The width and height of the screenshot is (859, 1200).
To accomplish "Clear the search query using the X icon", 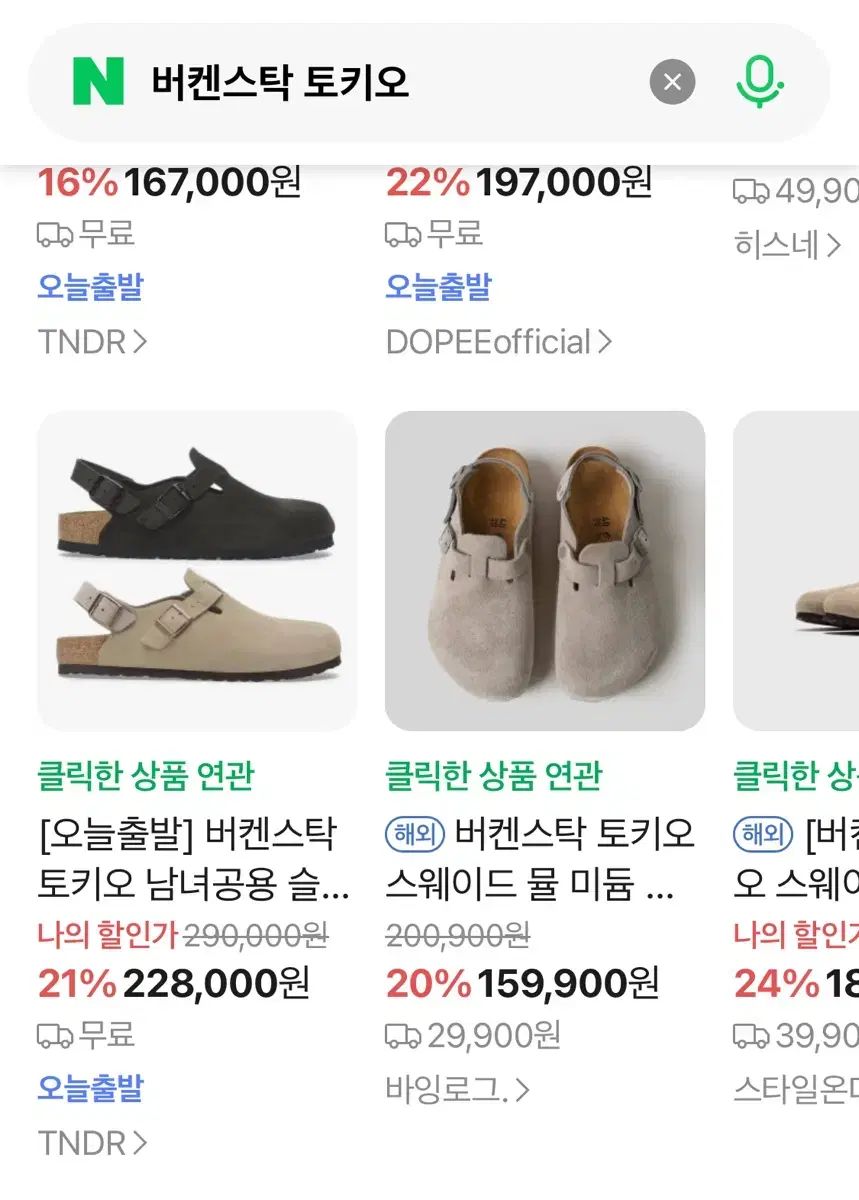I will pos(672,82).
